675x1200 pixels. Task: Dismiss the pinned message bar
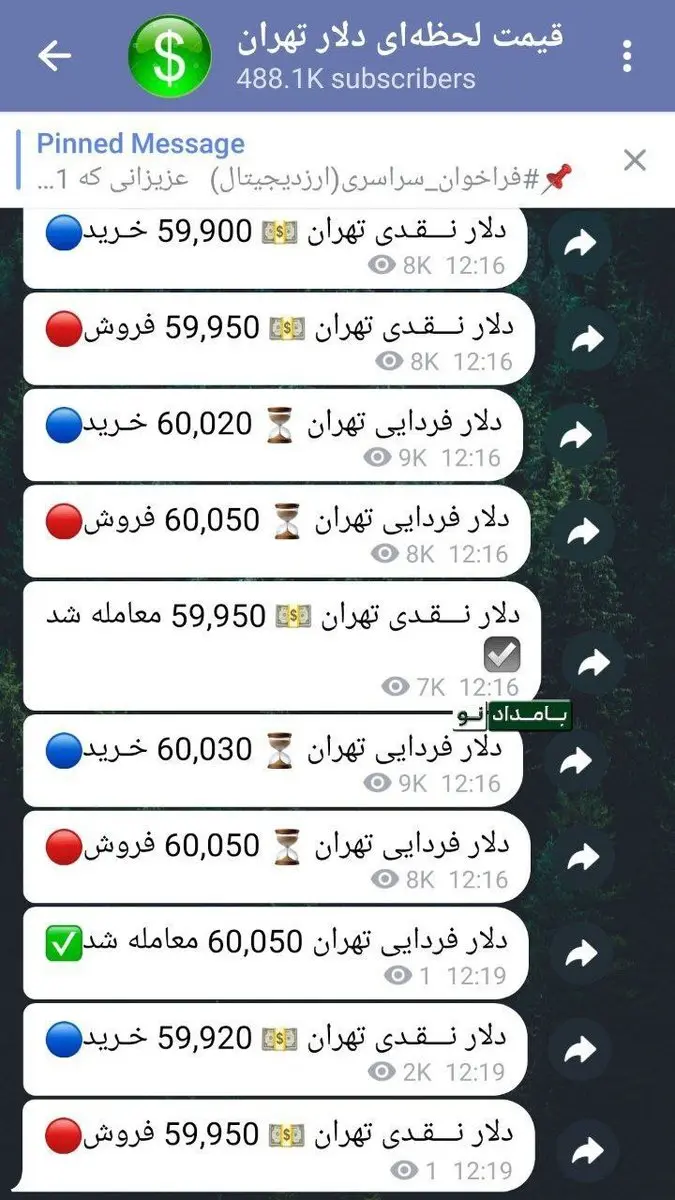pyautogui.click(x=635, y=160)
